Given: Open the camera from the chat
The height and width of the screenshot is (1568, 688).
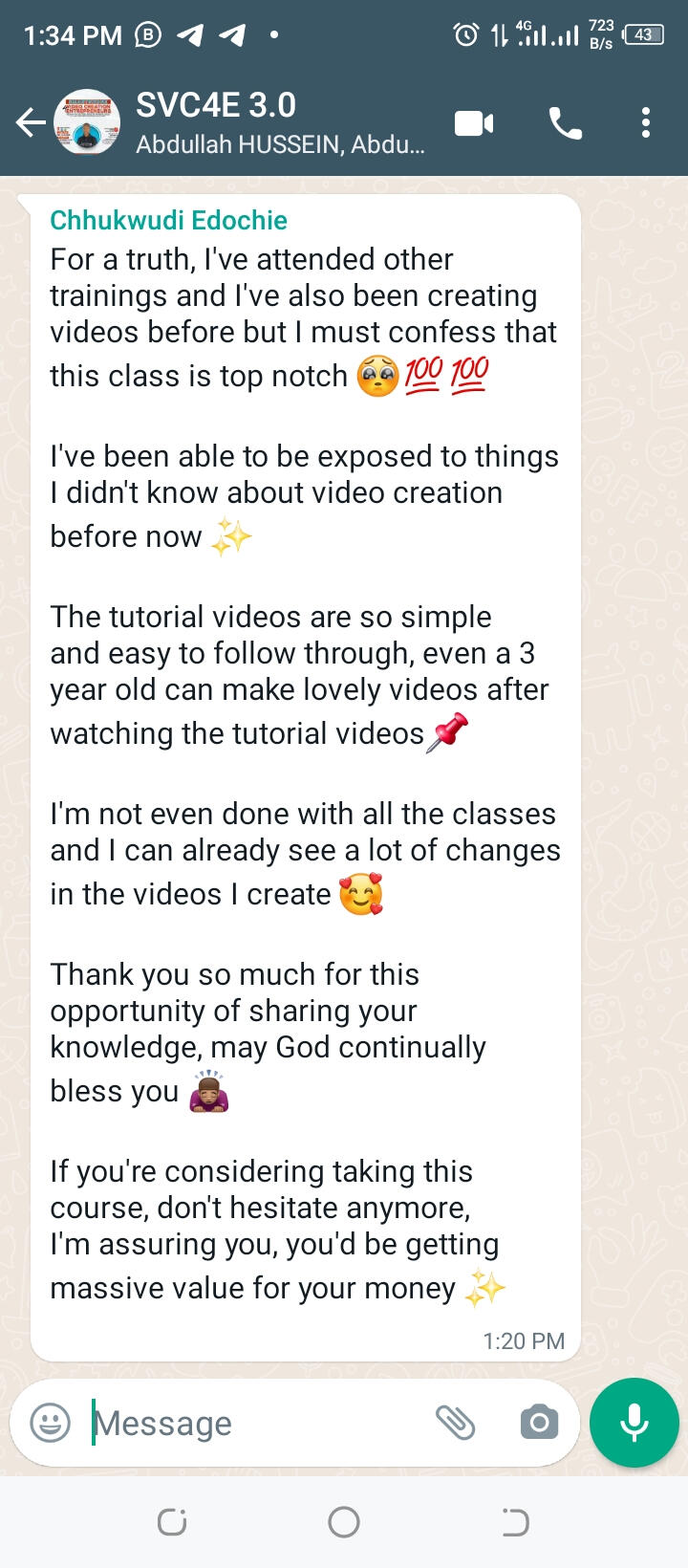Looking at the screenshot, I should pos(539,1423).
